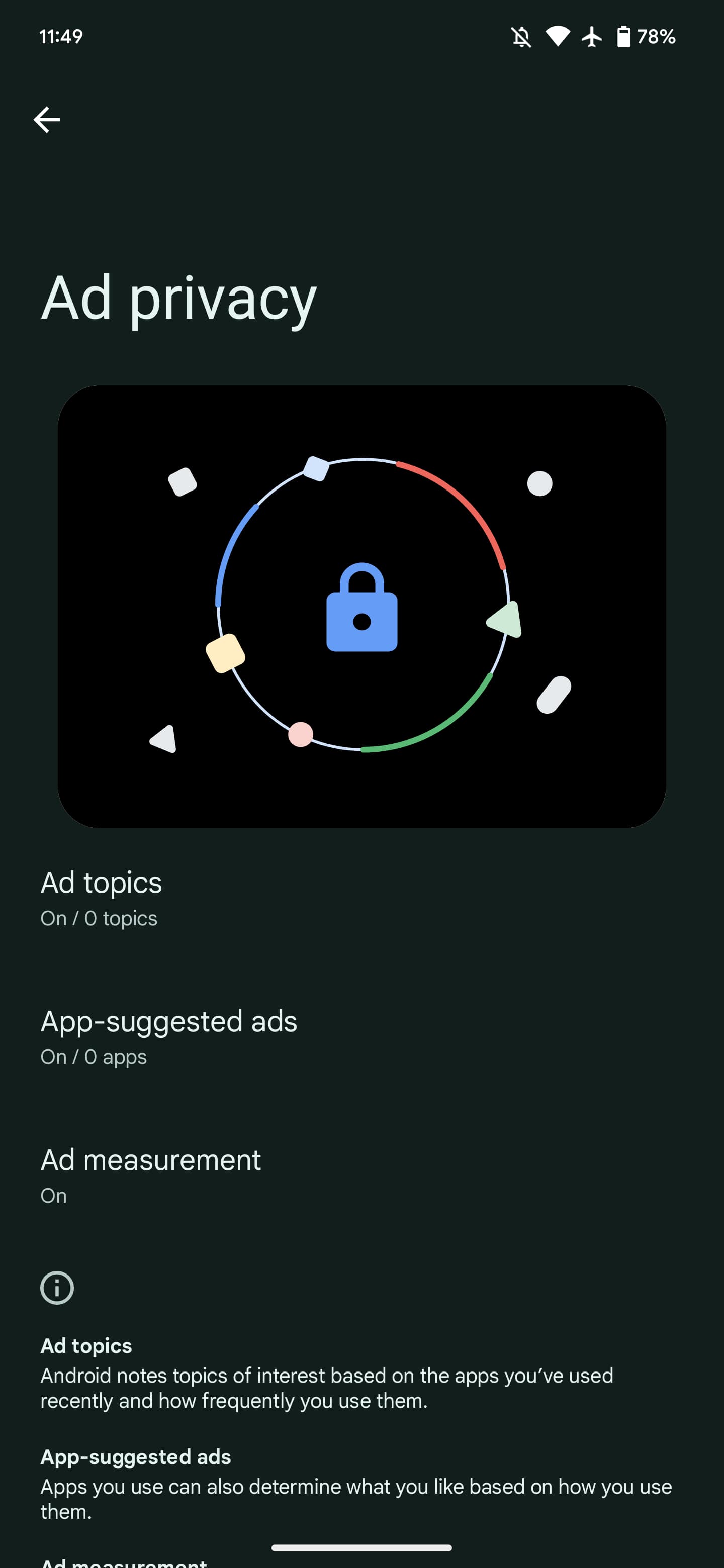Tap the muted notification bell icon
The width and height of the screenshot is (724, 1568).
522,37
